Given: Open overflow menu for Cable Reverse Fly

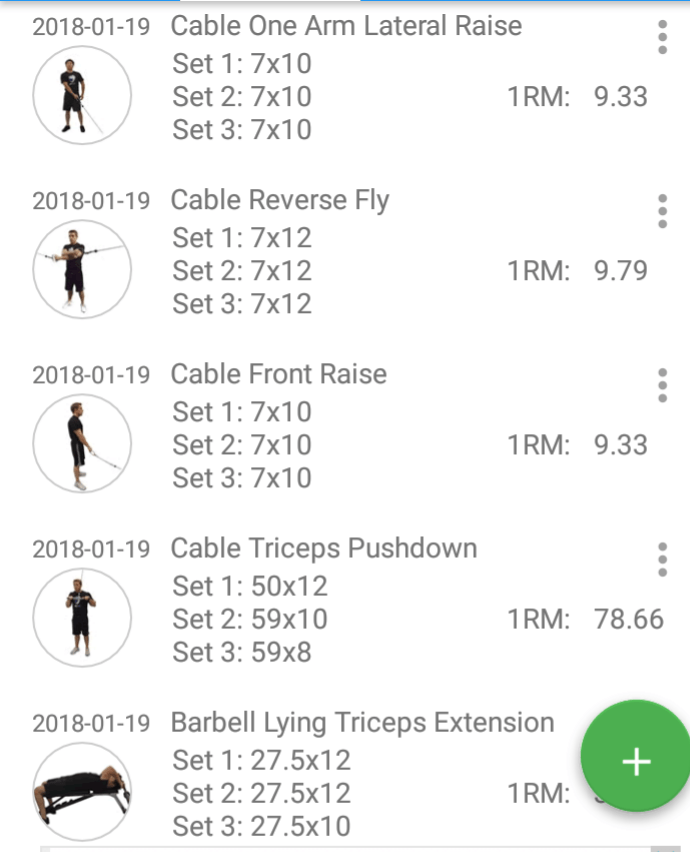Looking at the screenshot, I should click(x=662, y=211).
